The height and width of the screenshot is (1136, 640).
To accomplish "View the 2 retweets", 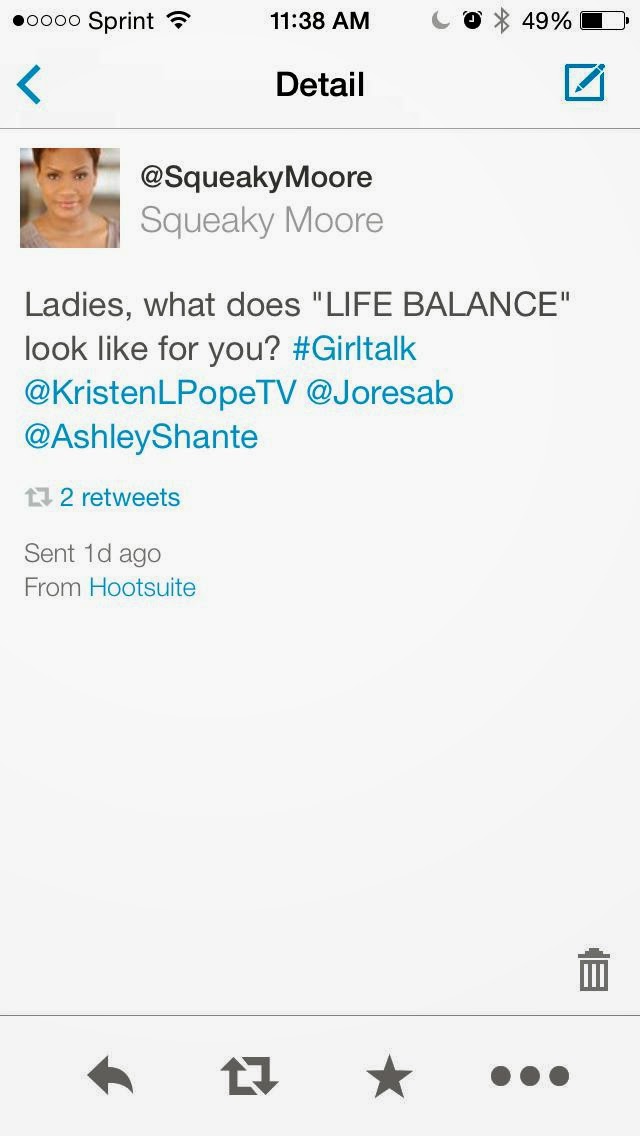I will point(103,497).
